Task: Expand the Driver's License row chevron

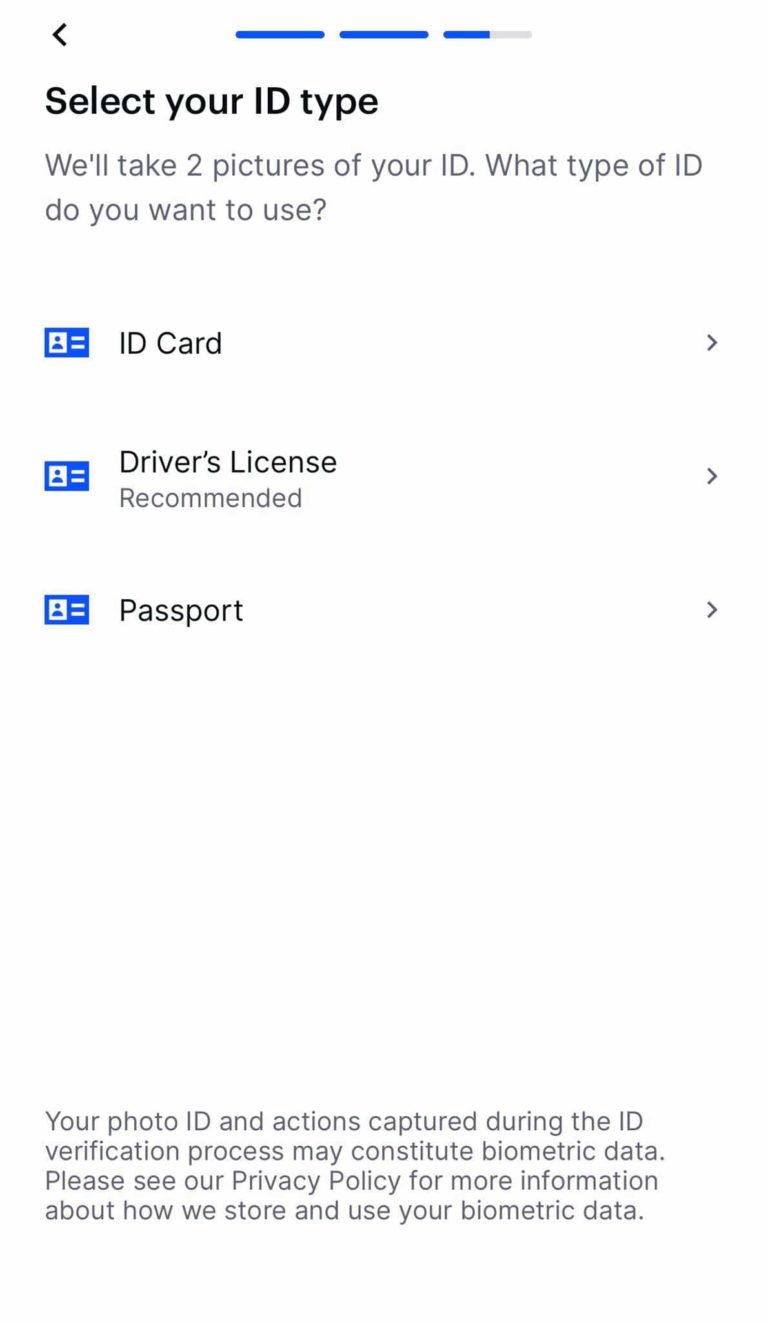Action: point(712,477)
